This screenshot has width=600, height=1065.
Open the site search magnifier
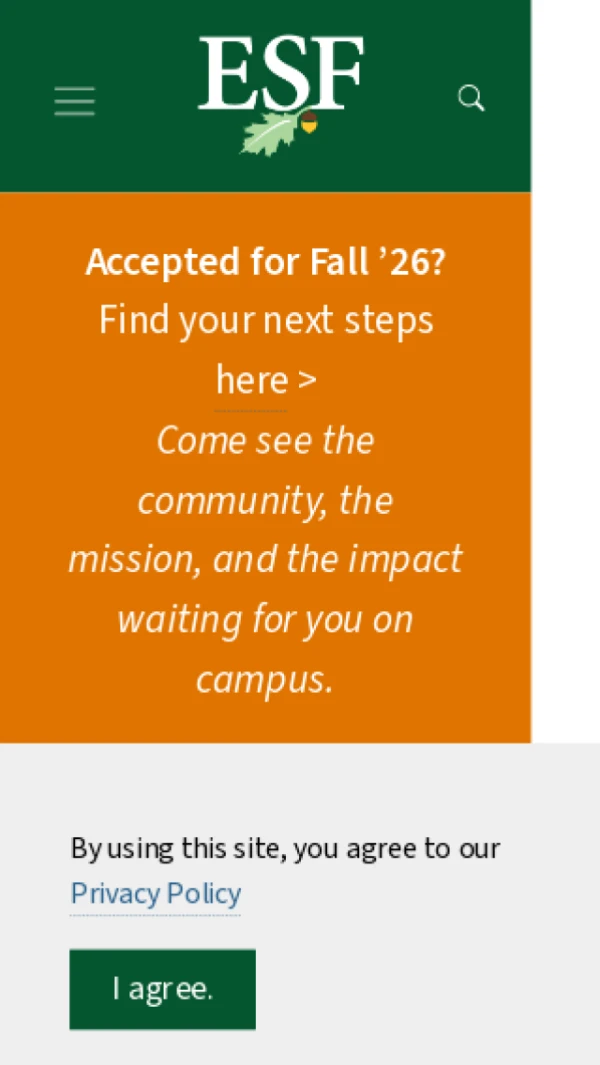coord(471,98)
